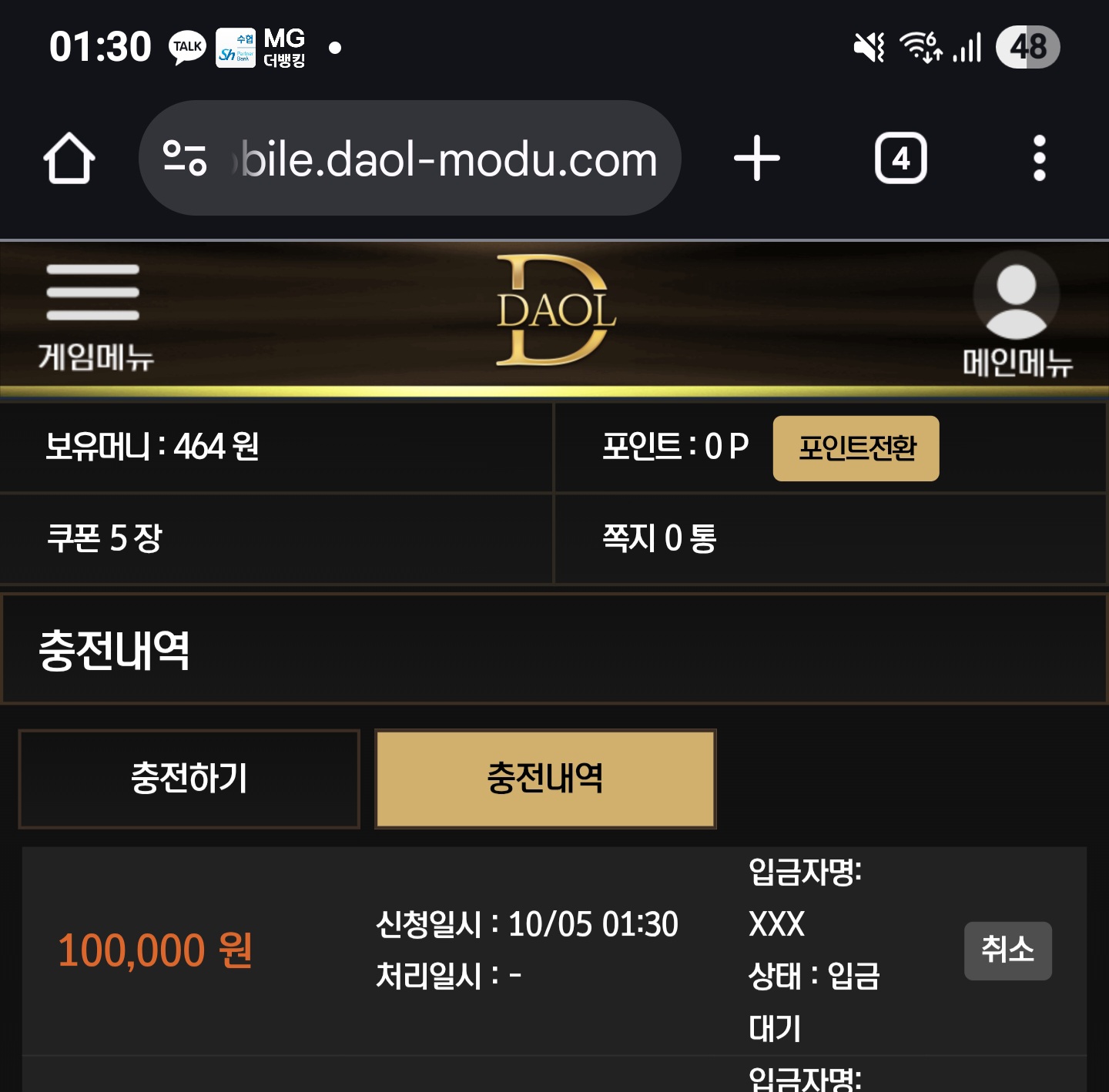The height and width of the screenshot is (1092, 1109).
Task: View site info icon in address bar
Action: [x=185, y=159]
